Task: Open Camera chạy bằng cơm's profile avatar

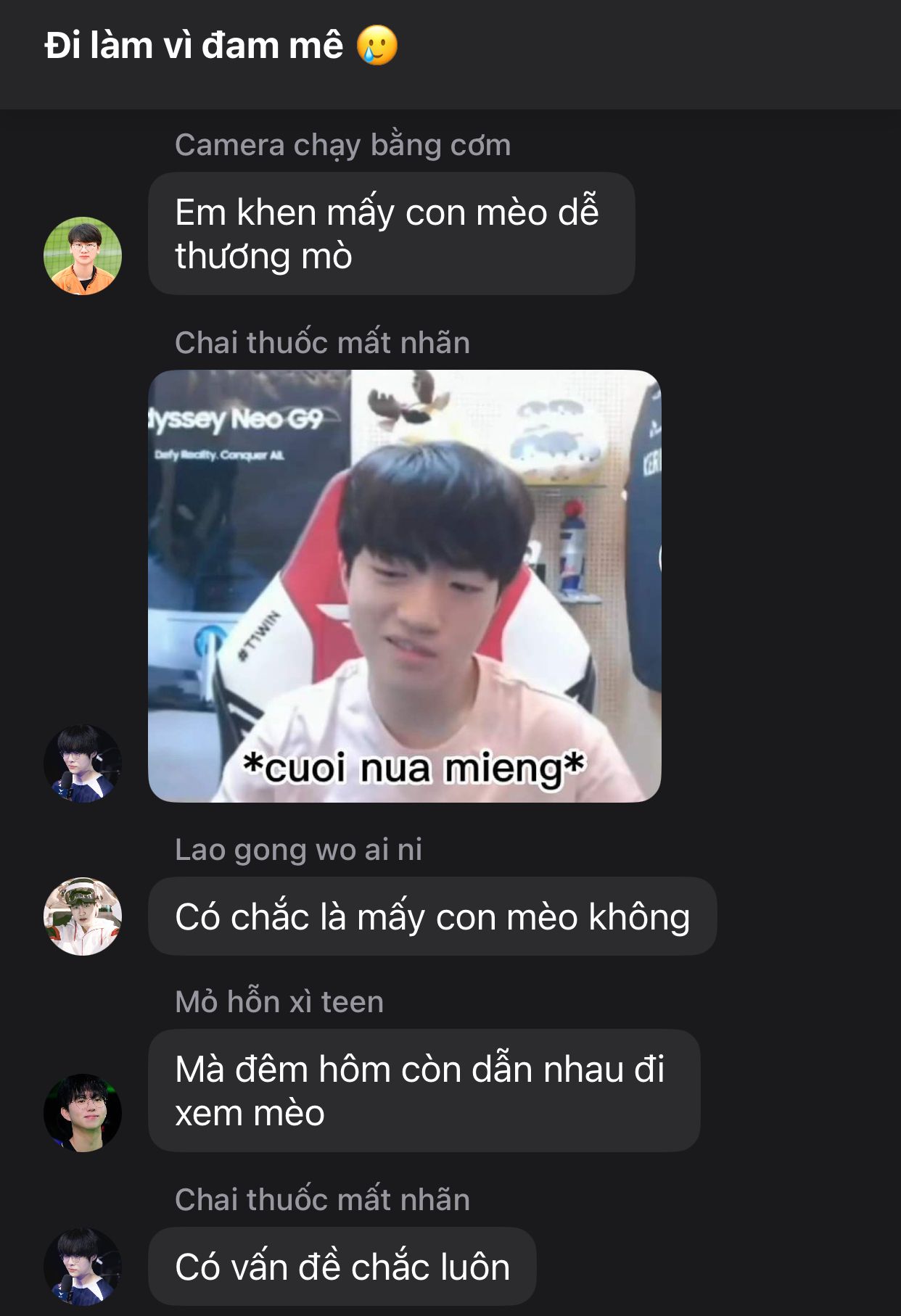Action: [83, 256]
